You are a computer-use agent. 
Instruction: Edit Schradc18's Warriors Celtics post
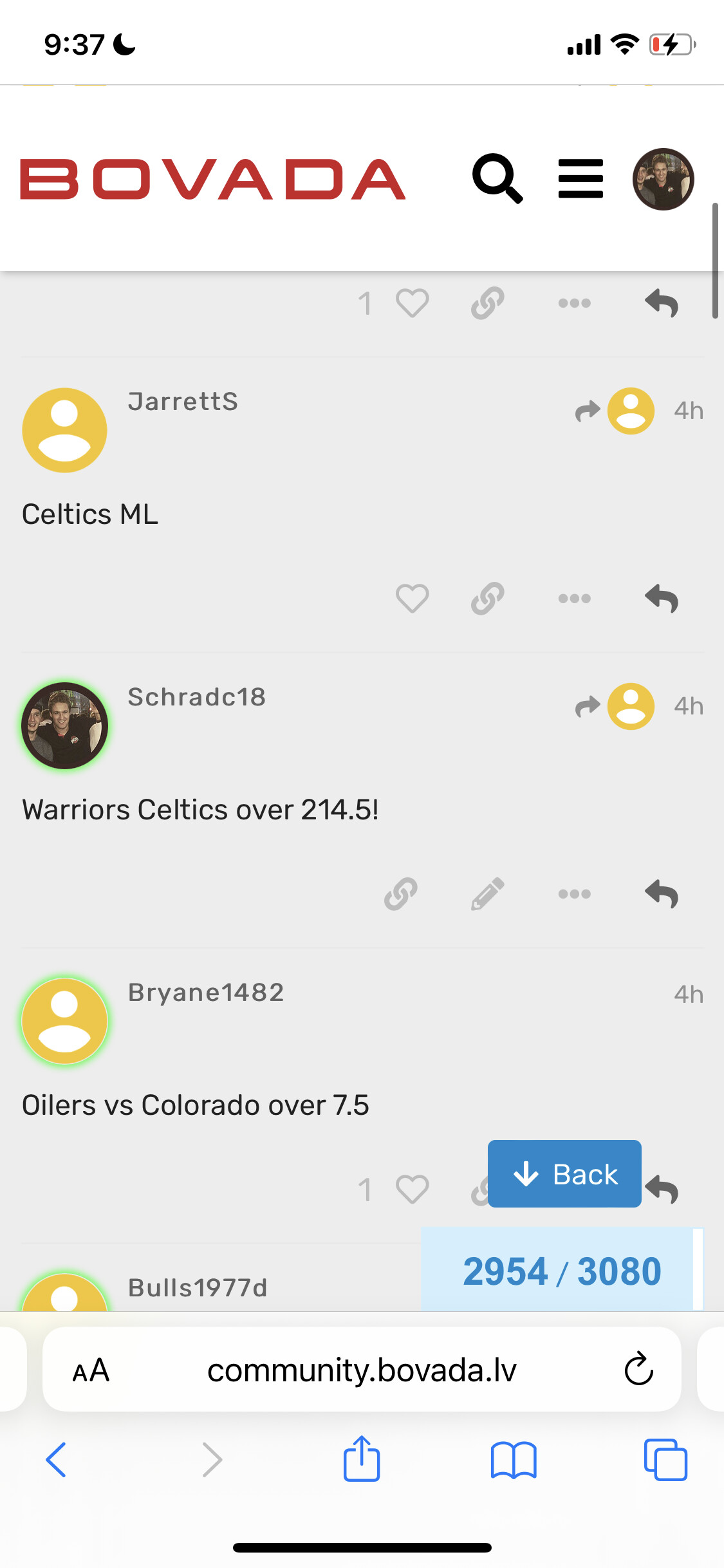coord(487,894)
